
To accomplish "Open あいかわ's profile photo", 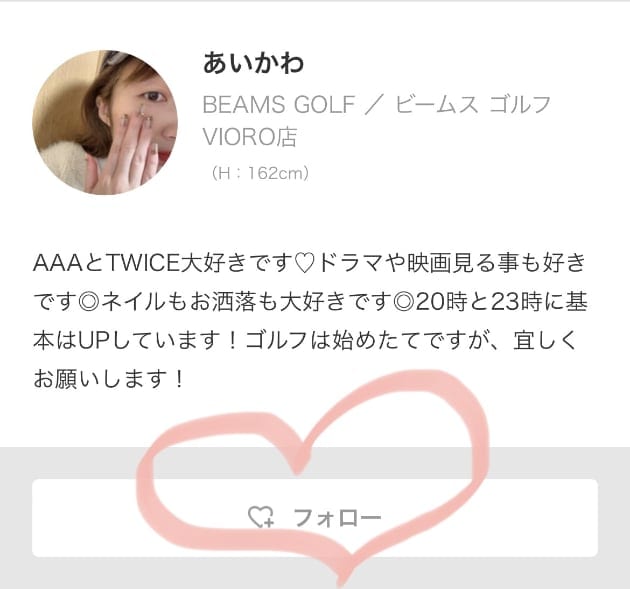I will tap(105, 122).
